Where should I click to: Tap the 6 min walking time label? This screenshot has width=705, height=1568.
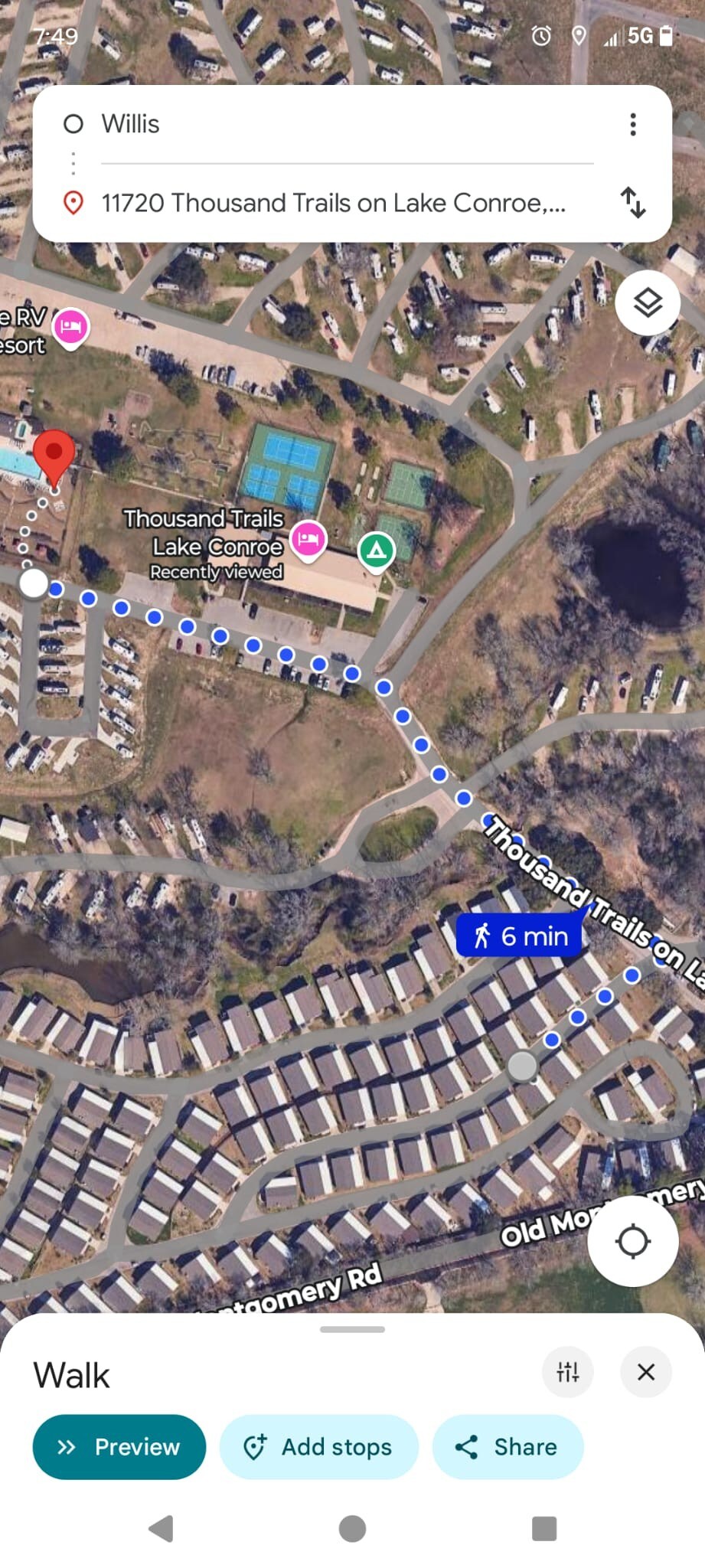[520, 936]
